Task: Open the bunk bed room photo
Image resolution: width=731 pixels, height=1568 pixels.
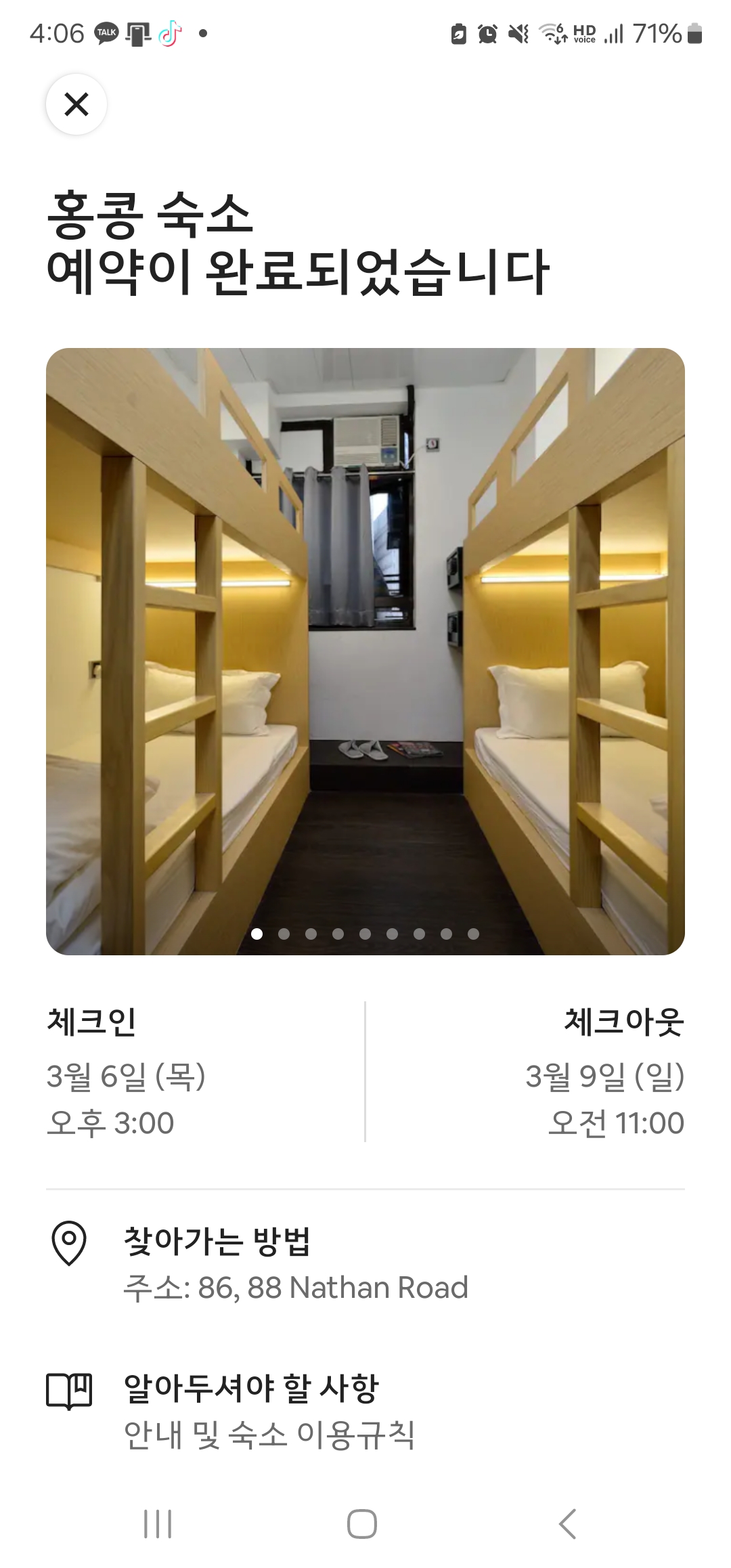Action: point(365,651)
